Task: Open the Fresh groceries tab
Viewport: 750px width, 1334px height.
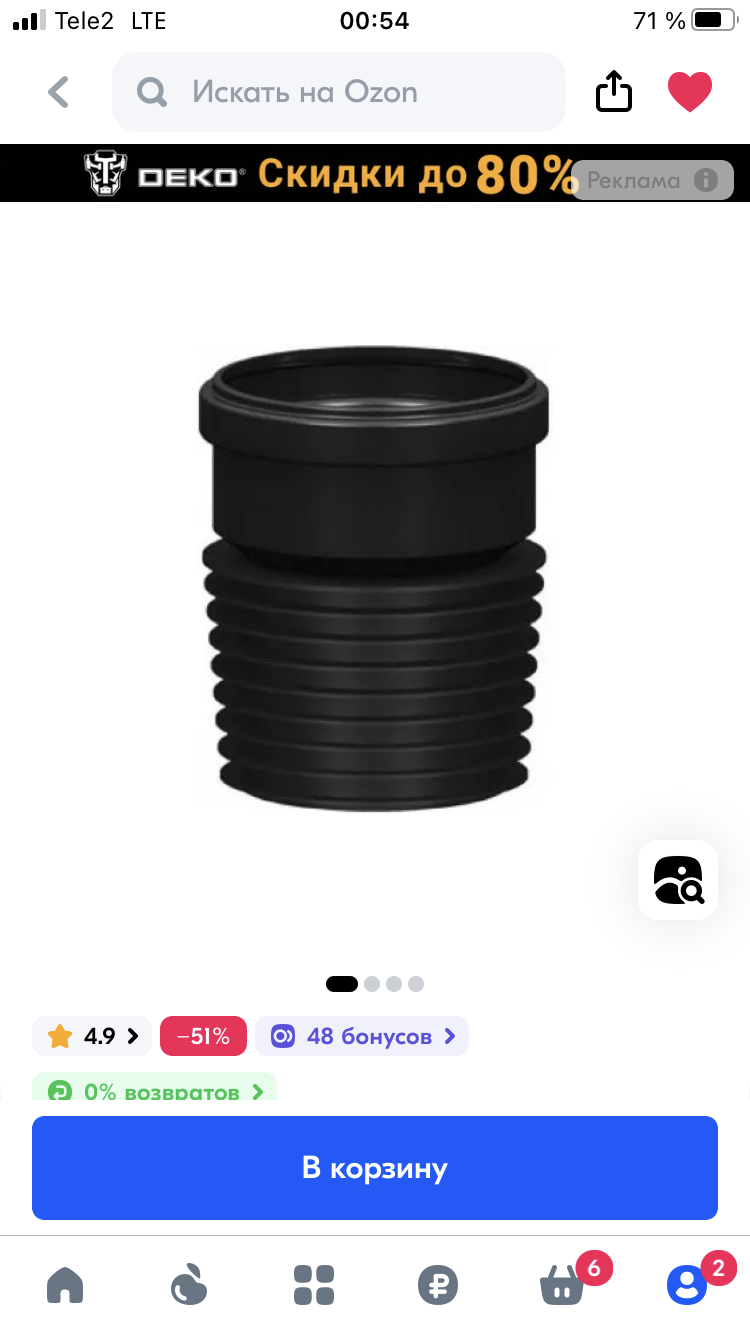Action: click(189, 1285)
